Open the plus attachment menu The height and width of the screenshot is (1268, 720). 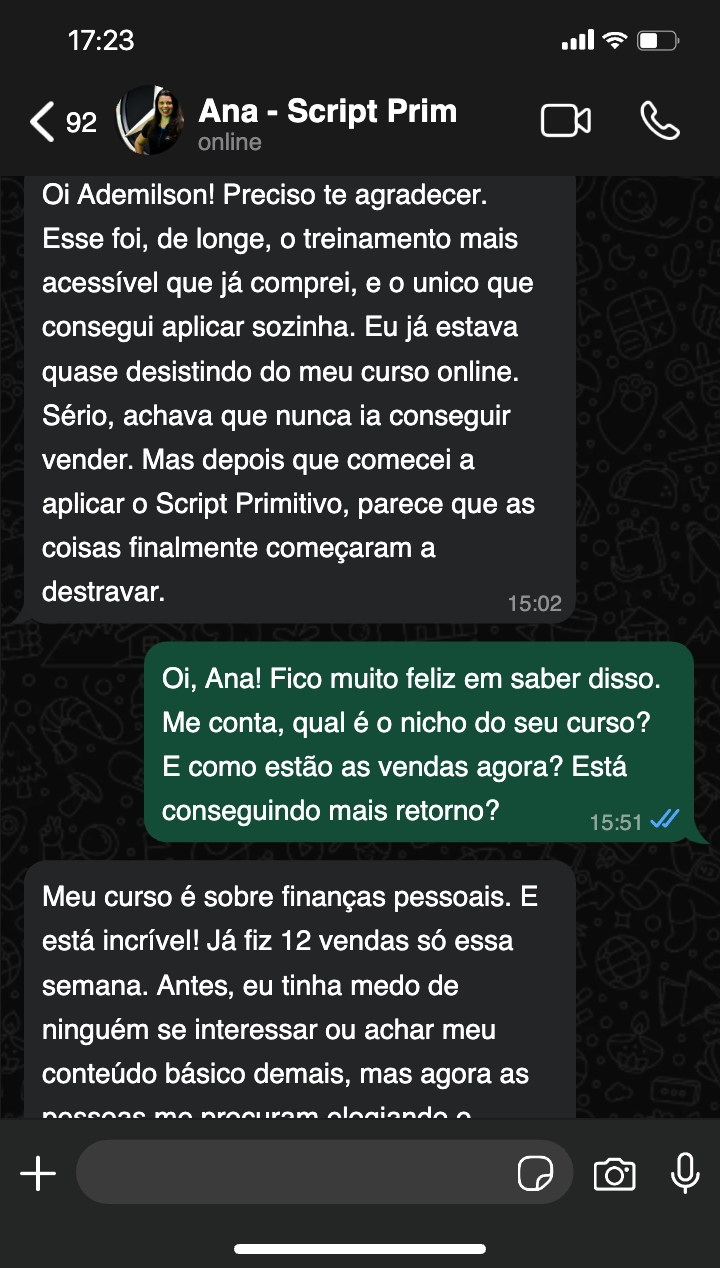click(38, 1173)
